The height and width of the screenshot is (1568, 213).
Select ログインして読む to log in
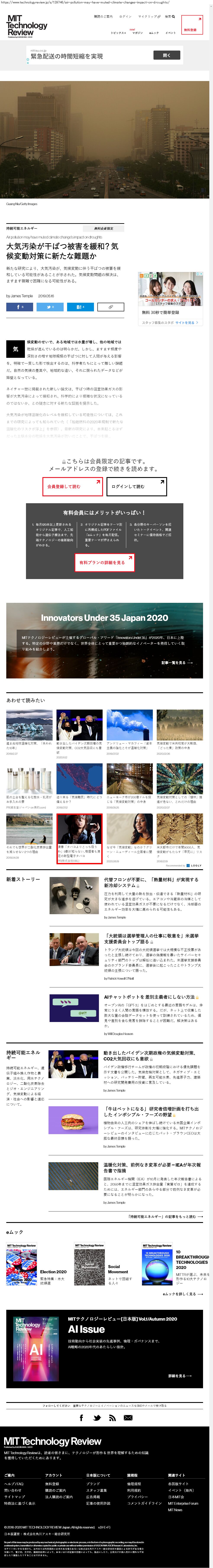(136, 486)
